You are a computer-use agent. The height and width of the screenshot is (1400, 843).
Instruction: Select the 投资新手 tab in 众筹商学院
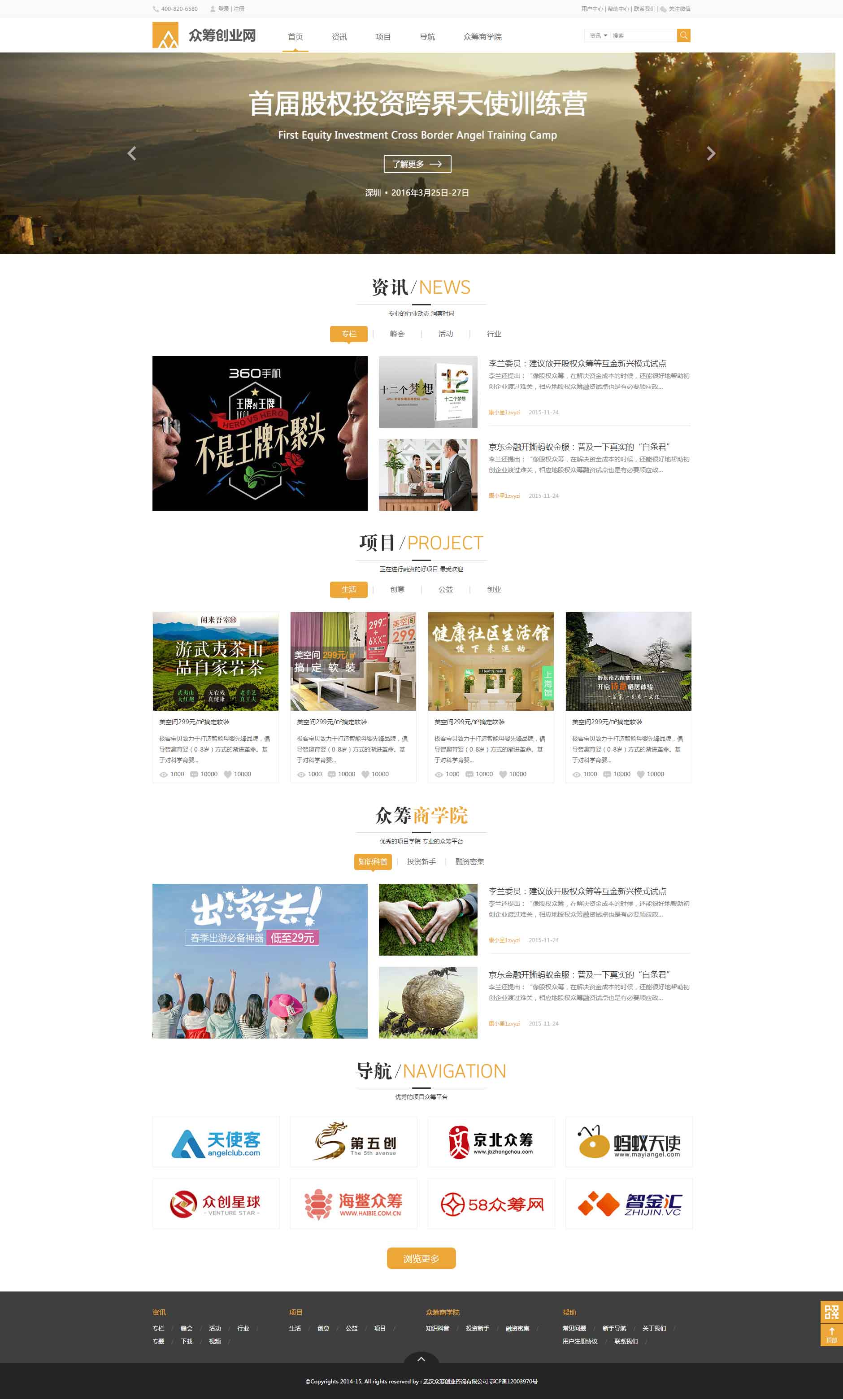[421, 861]
